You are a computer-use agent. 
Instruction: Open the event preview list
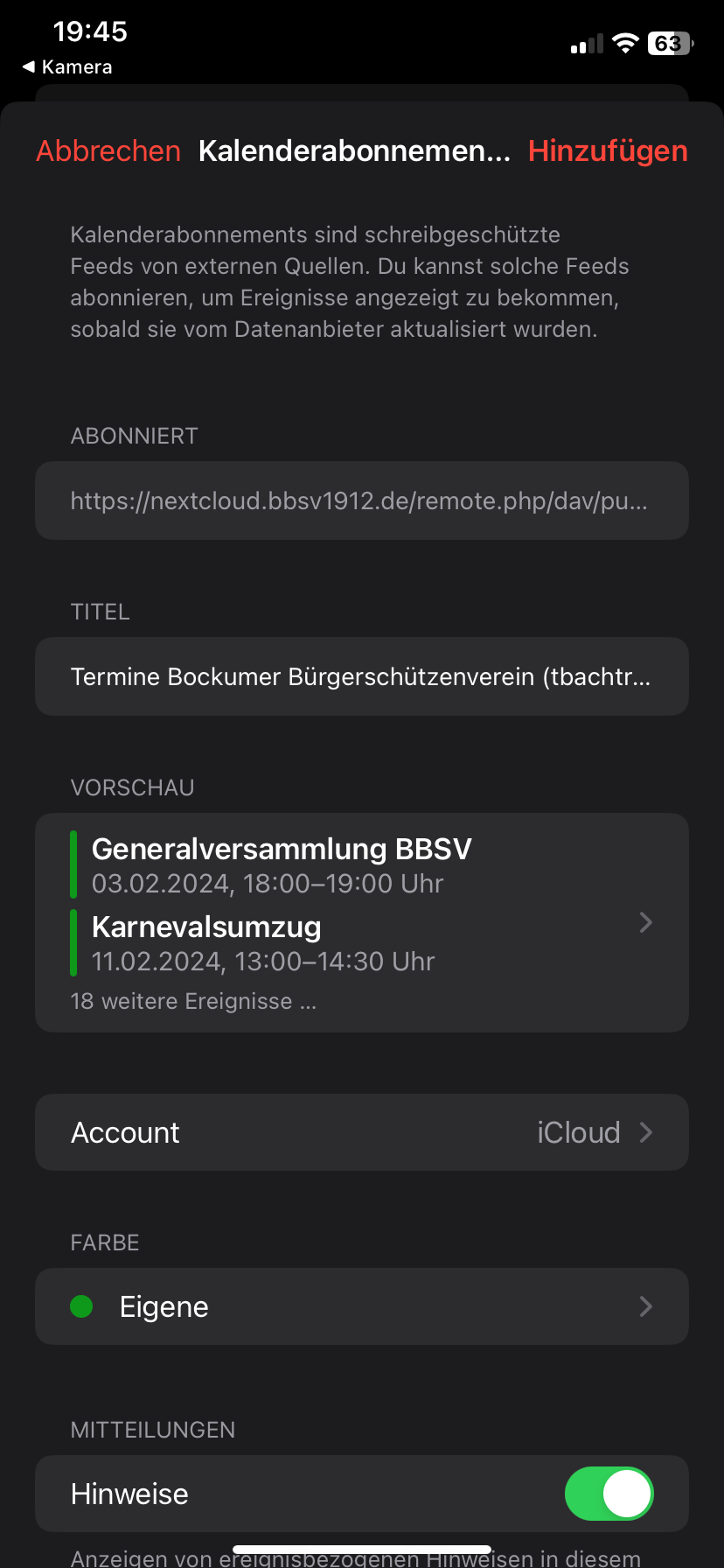362,922
